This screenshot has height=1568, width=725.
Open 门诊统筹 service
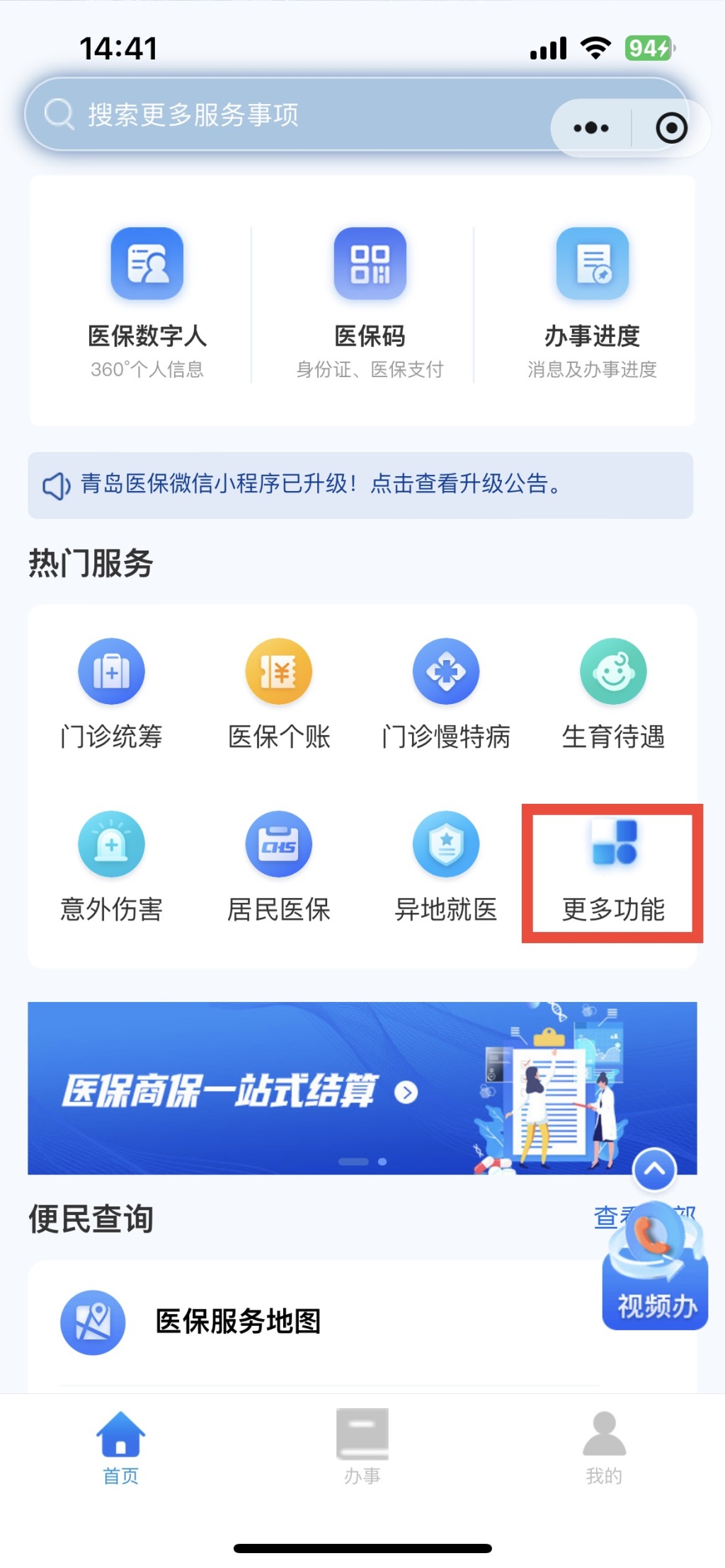coord(111,693)
